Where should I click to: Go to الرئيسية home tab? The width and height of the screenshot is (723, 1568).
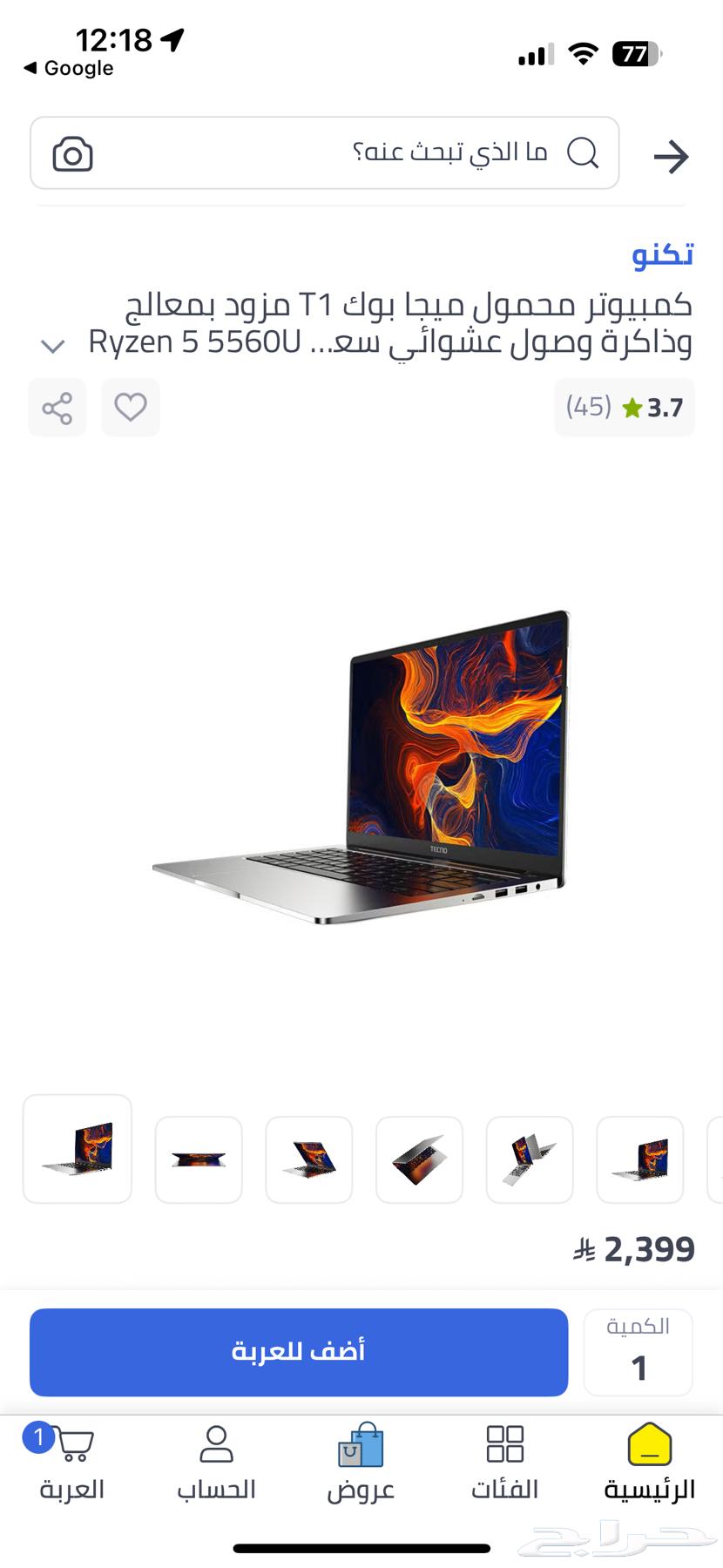(650, 1463)
